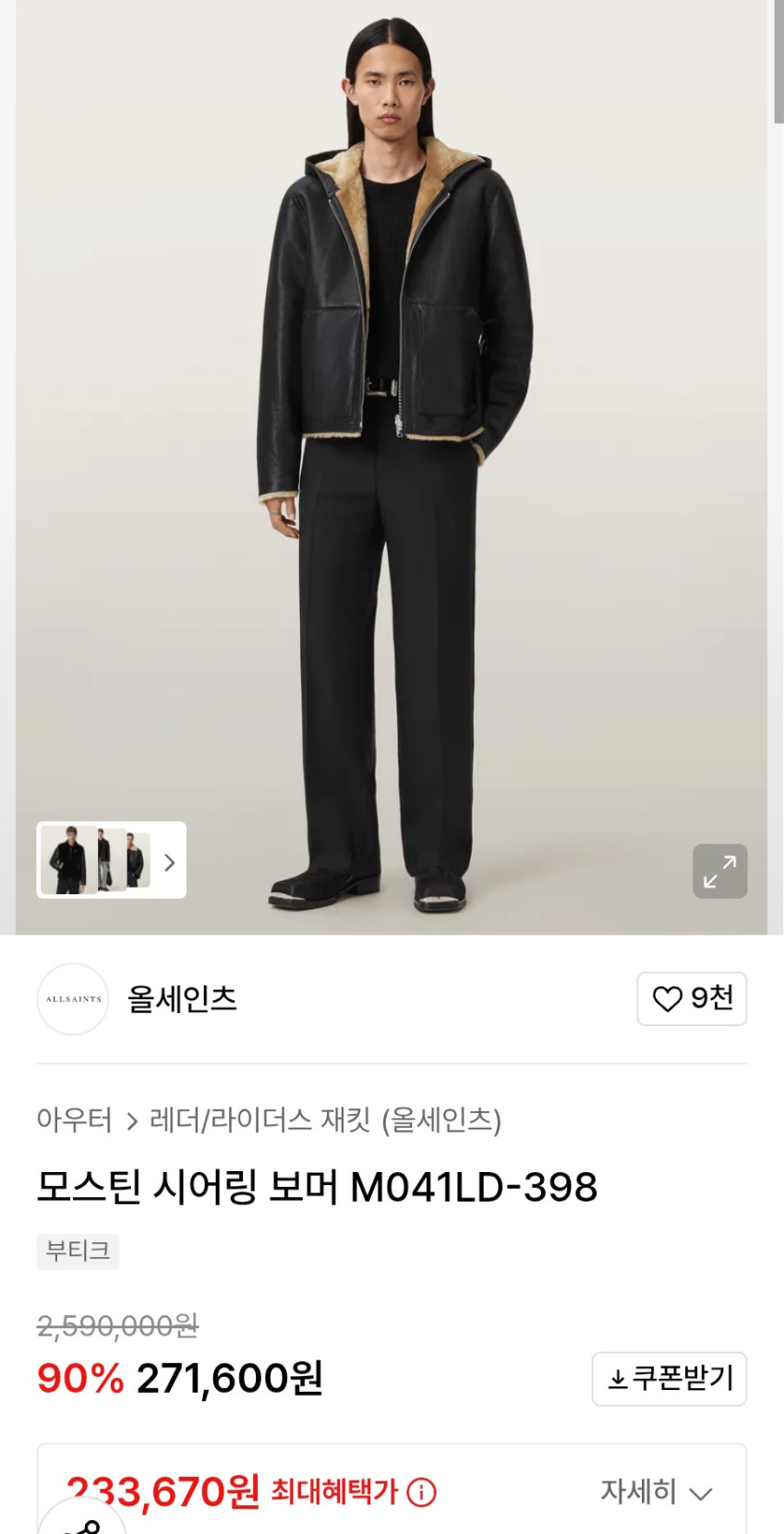This screenshot has width=784, height=1534.
Task: Open the 레더/라이더스 재킷 (올세인츠) category
Action: pyautogui.click(x=325, y=1120)
